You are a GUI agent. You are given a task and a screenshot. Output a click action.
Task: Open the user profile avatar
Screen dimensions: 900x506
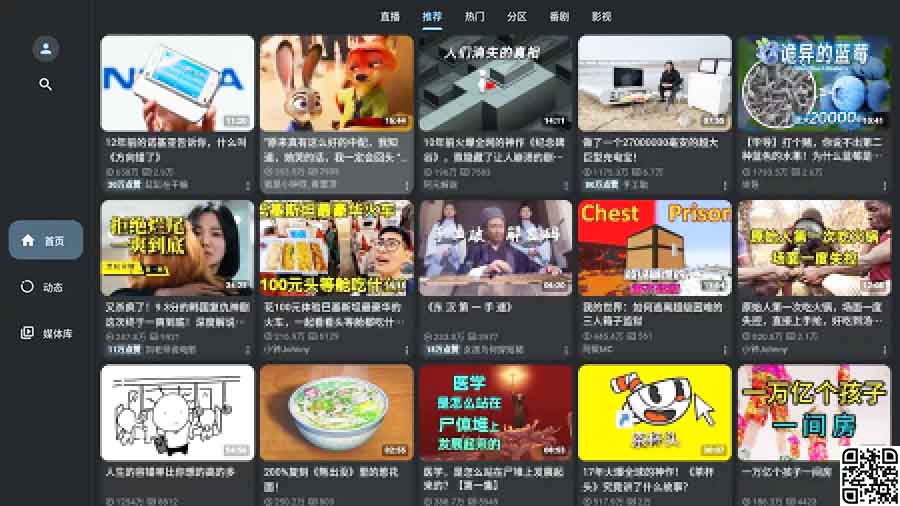45,48
